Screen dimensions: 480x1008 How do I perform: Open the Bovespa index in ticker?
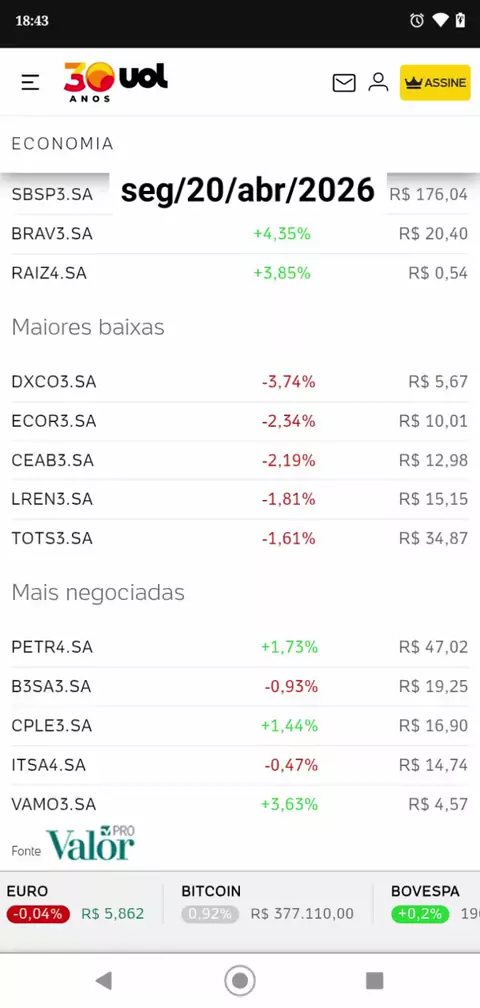pos(435,903)
